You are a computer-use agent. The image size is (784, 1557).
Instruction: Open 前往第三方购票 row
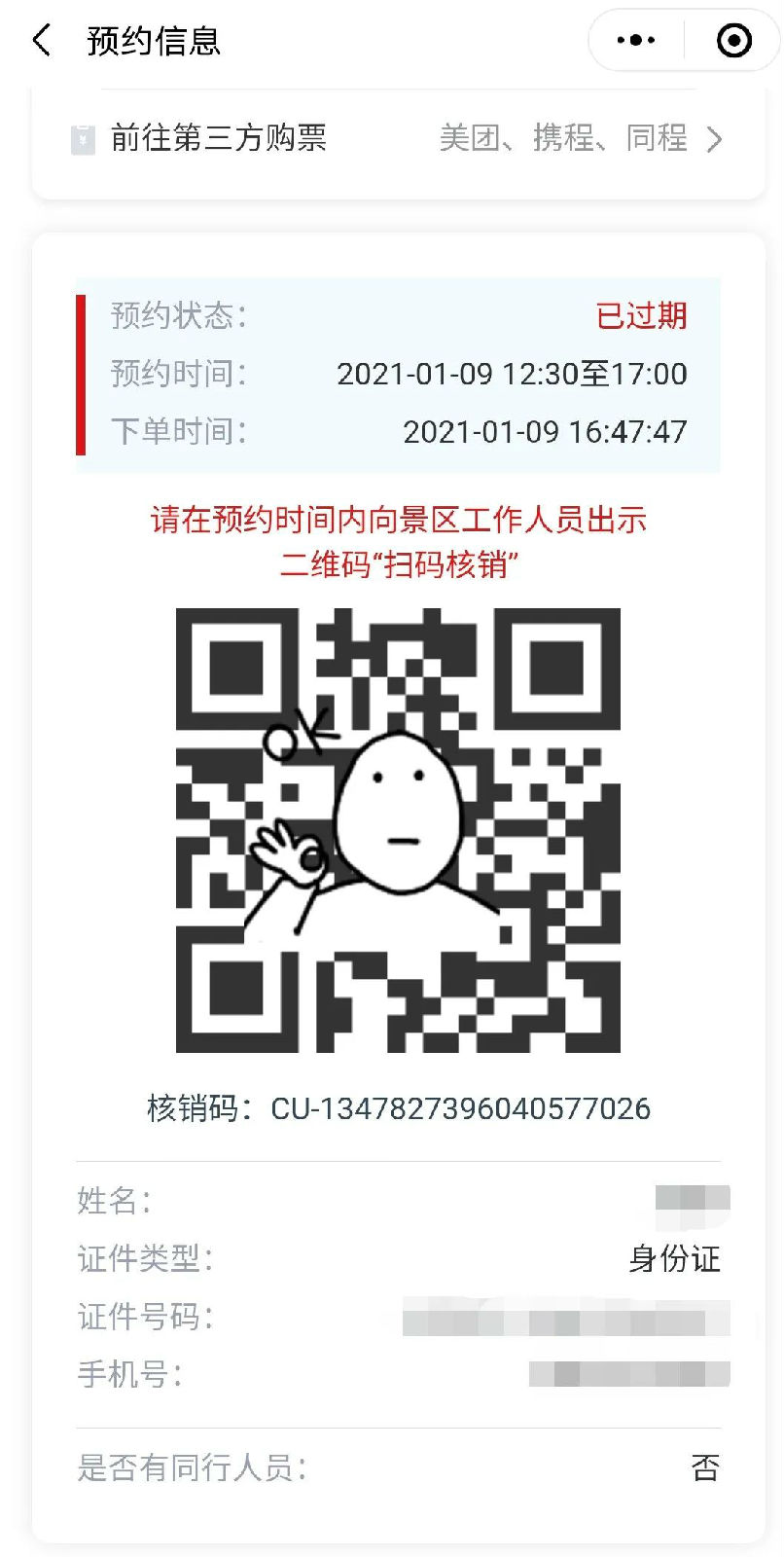399,139
